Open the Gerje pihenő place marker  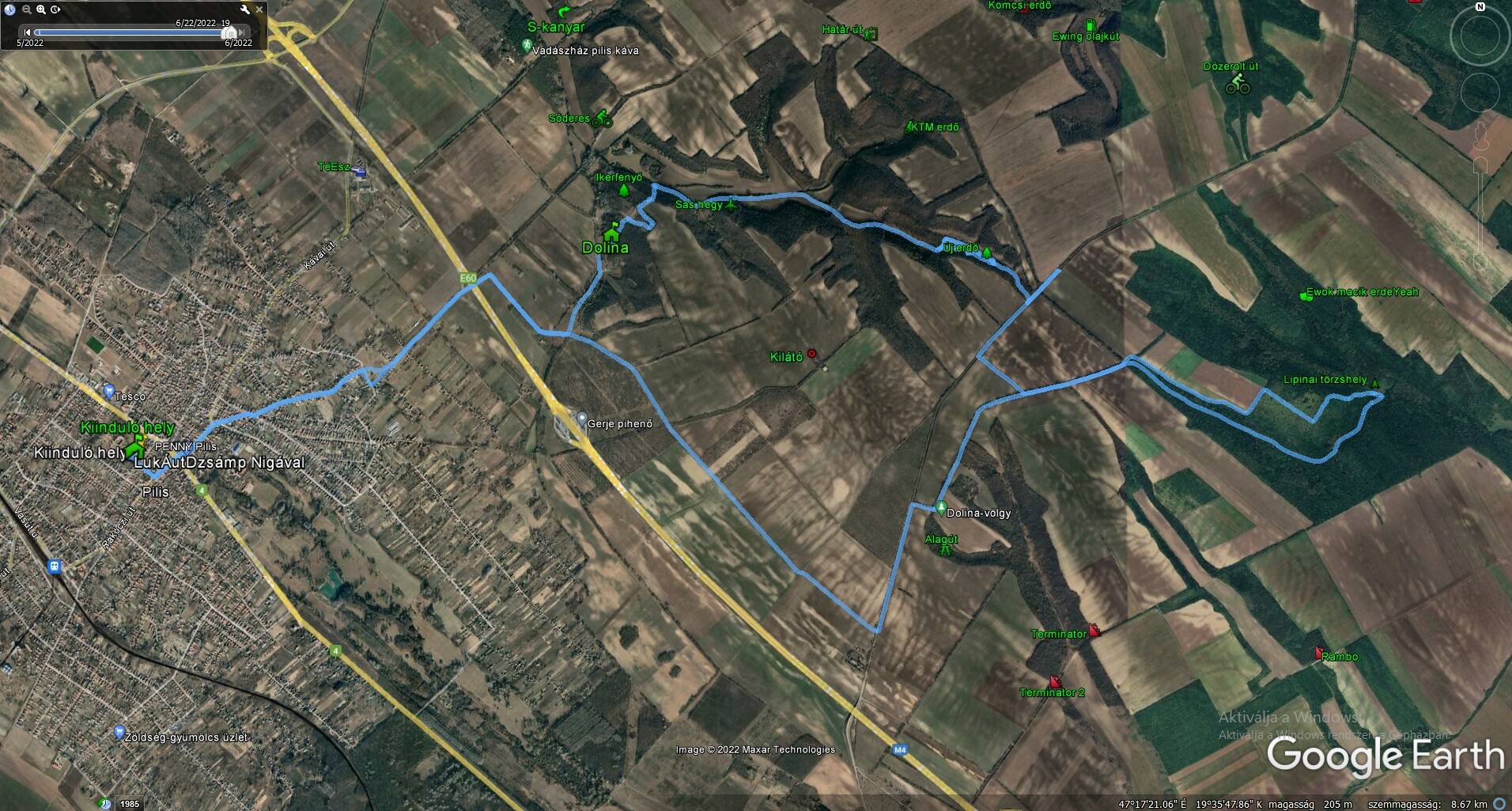coord(581,418)
